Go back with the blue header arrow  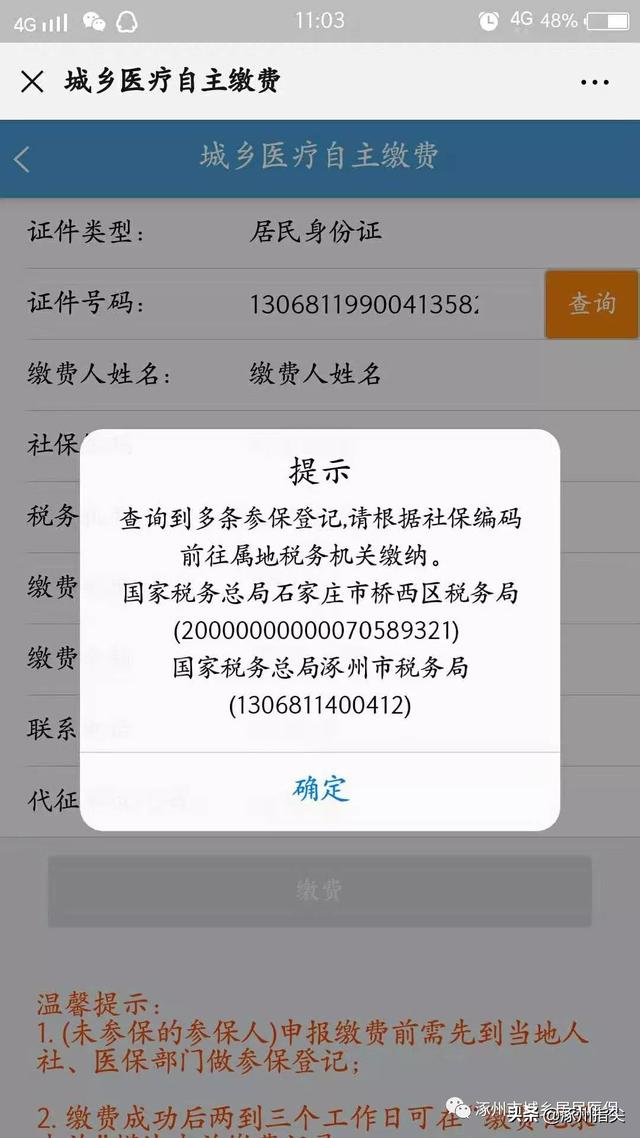[x=22, y=158]
